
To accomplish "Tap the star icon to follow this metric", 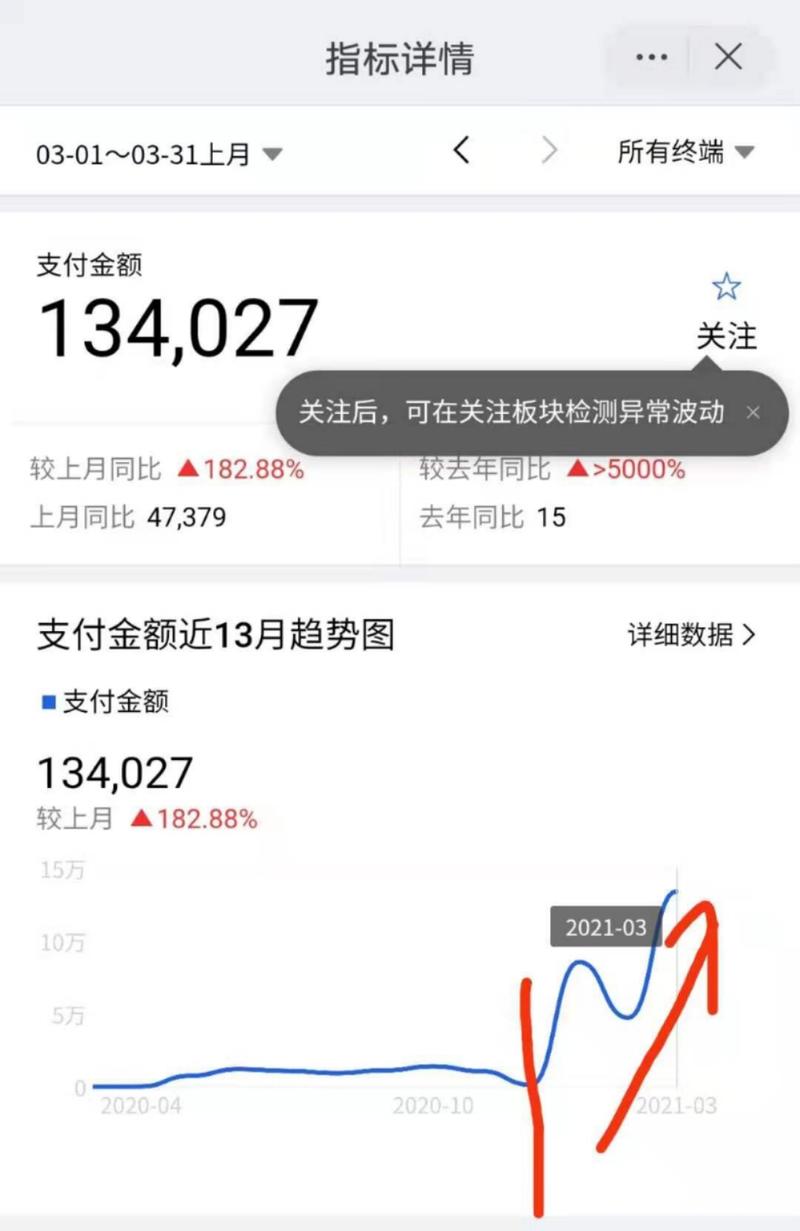I will pyautogui.click(x=727, y=287).
